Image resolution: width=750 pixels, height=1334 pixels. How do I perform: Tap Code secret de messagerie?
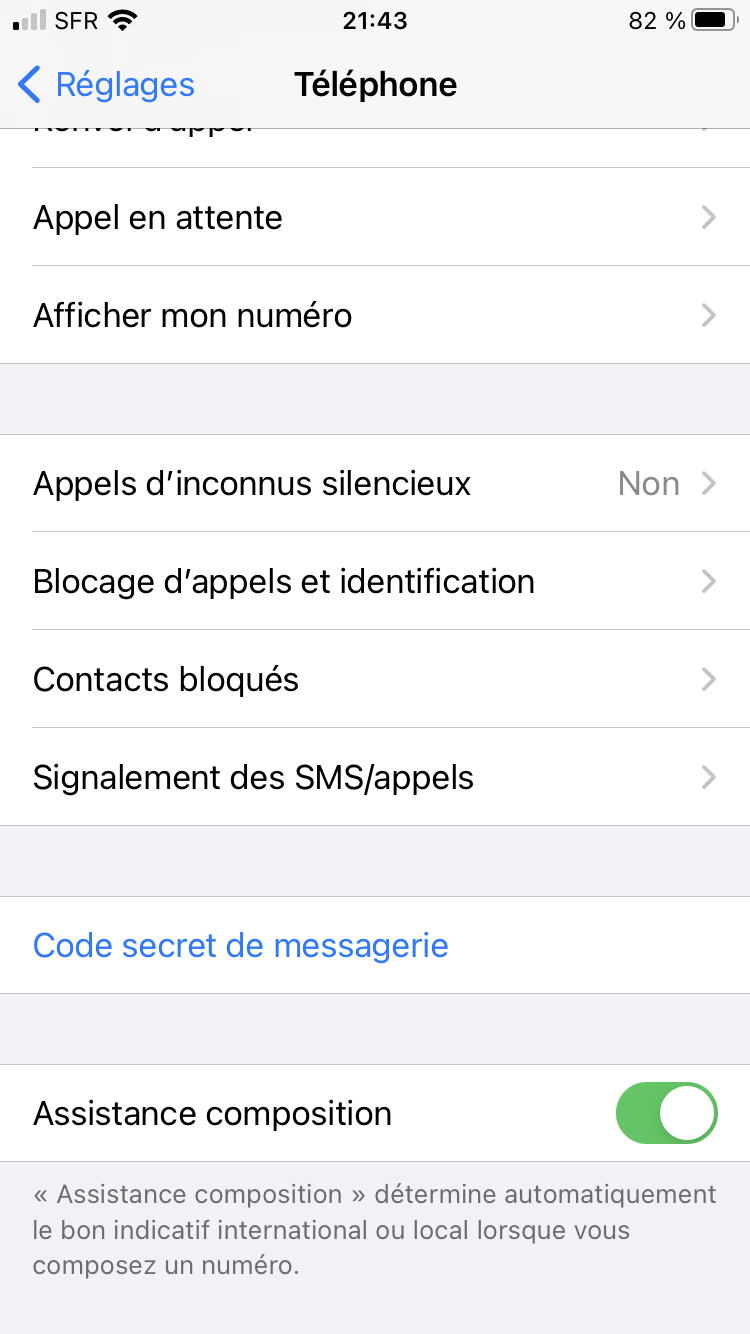(240, 945)
